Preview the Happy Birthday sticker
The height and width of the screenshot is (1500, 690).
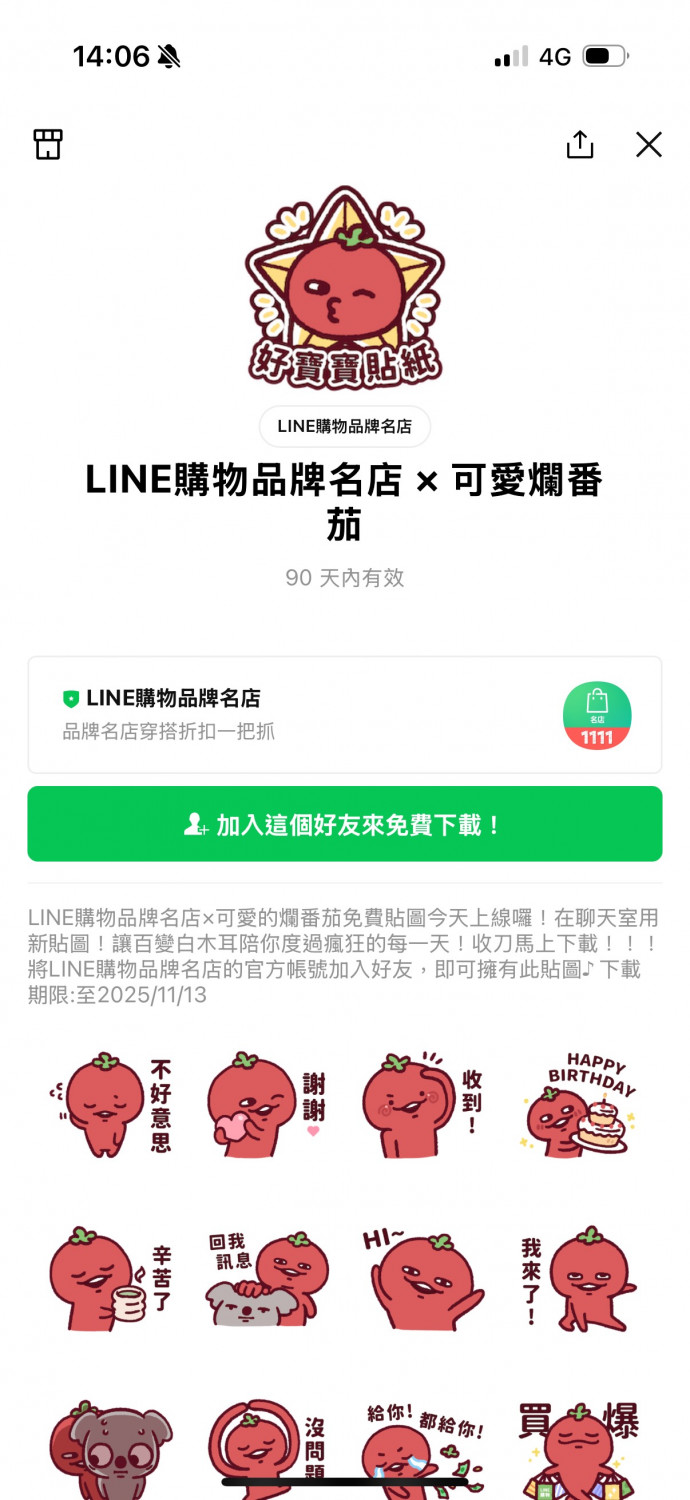[579, 1105]
